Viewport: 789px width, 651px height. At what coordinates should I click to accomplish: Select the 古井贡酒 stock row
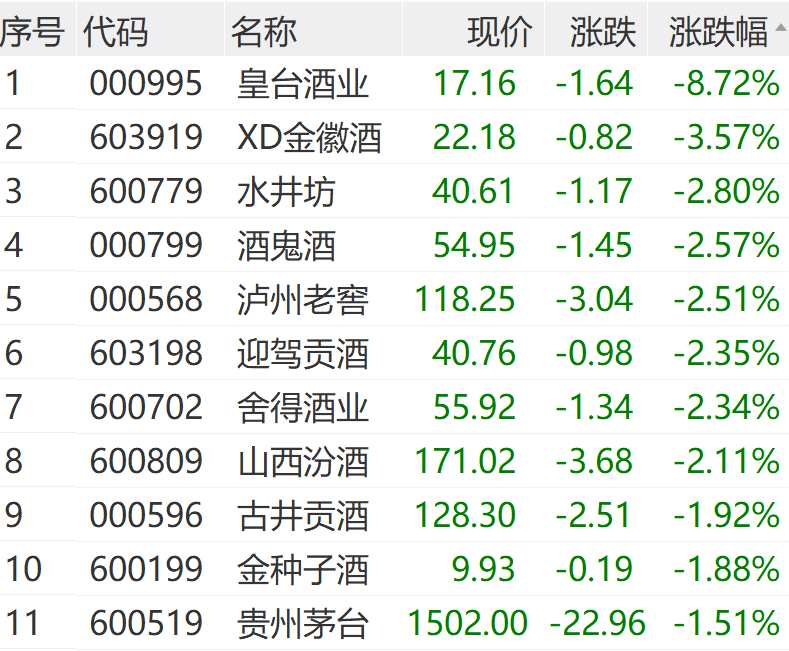[x=303, y=515]
